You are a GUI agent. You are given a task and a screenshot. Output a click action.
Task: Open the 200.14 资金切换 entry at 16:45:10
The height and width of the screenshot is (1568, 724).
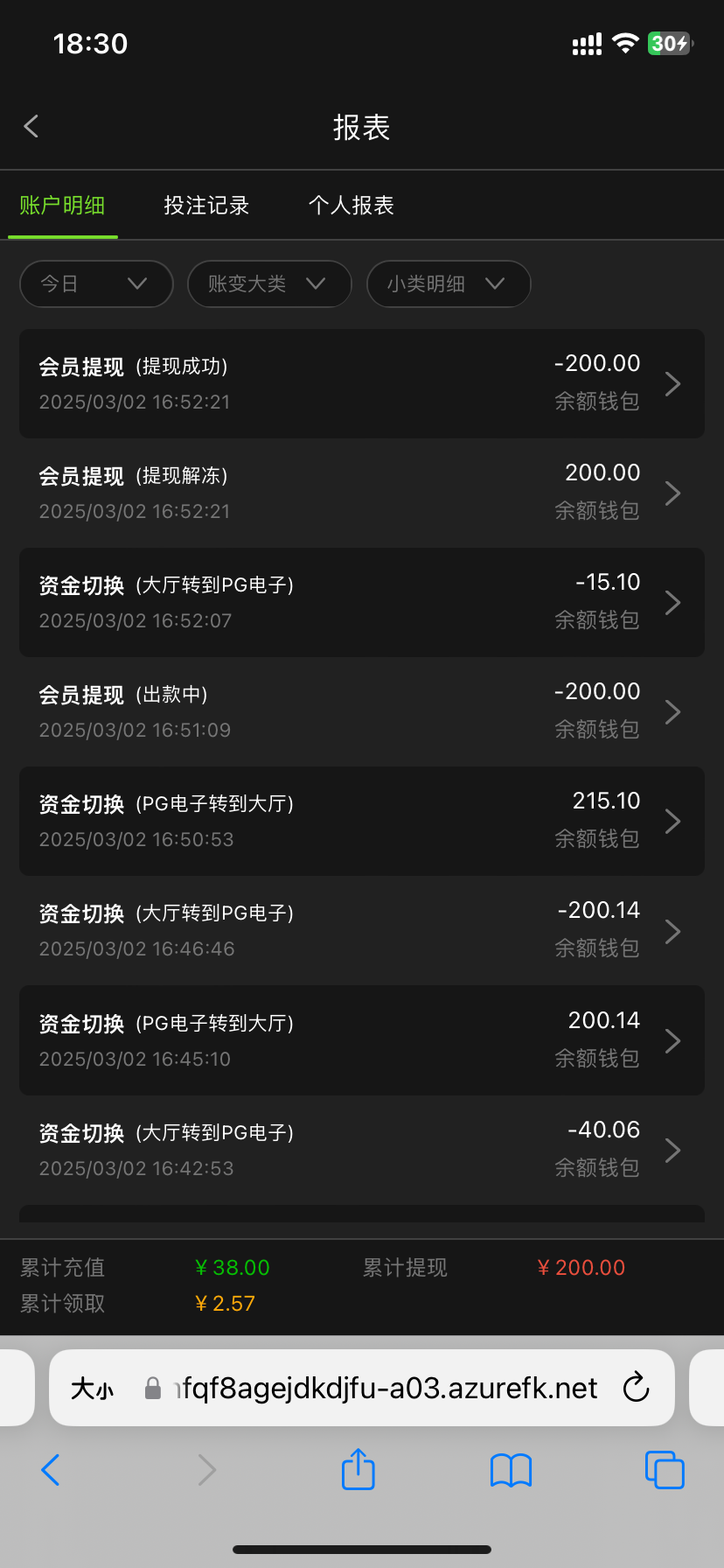coord(362,1040)
